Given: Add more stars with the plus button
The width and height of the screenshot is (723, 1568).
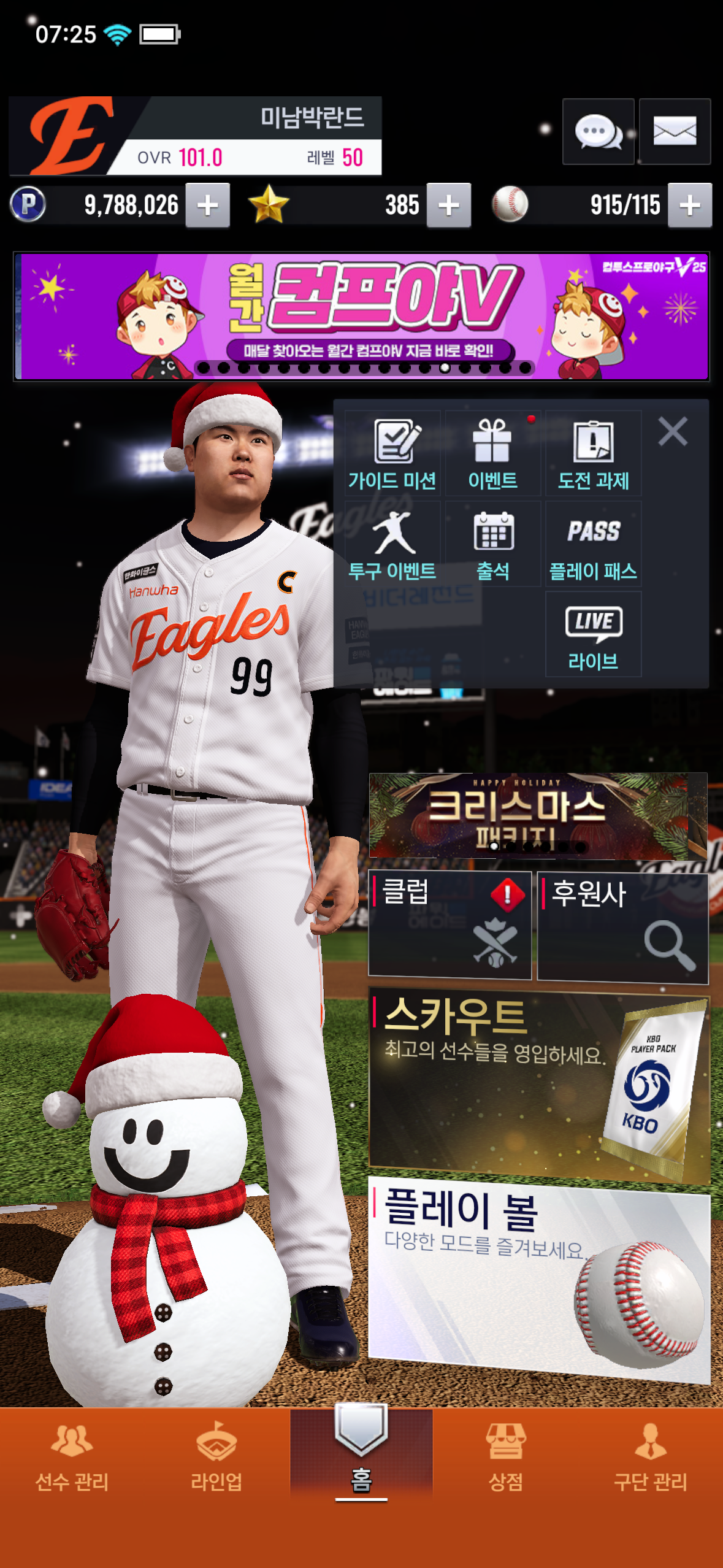Looking at the screenshot, I should coord(449,206).
